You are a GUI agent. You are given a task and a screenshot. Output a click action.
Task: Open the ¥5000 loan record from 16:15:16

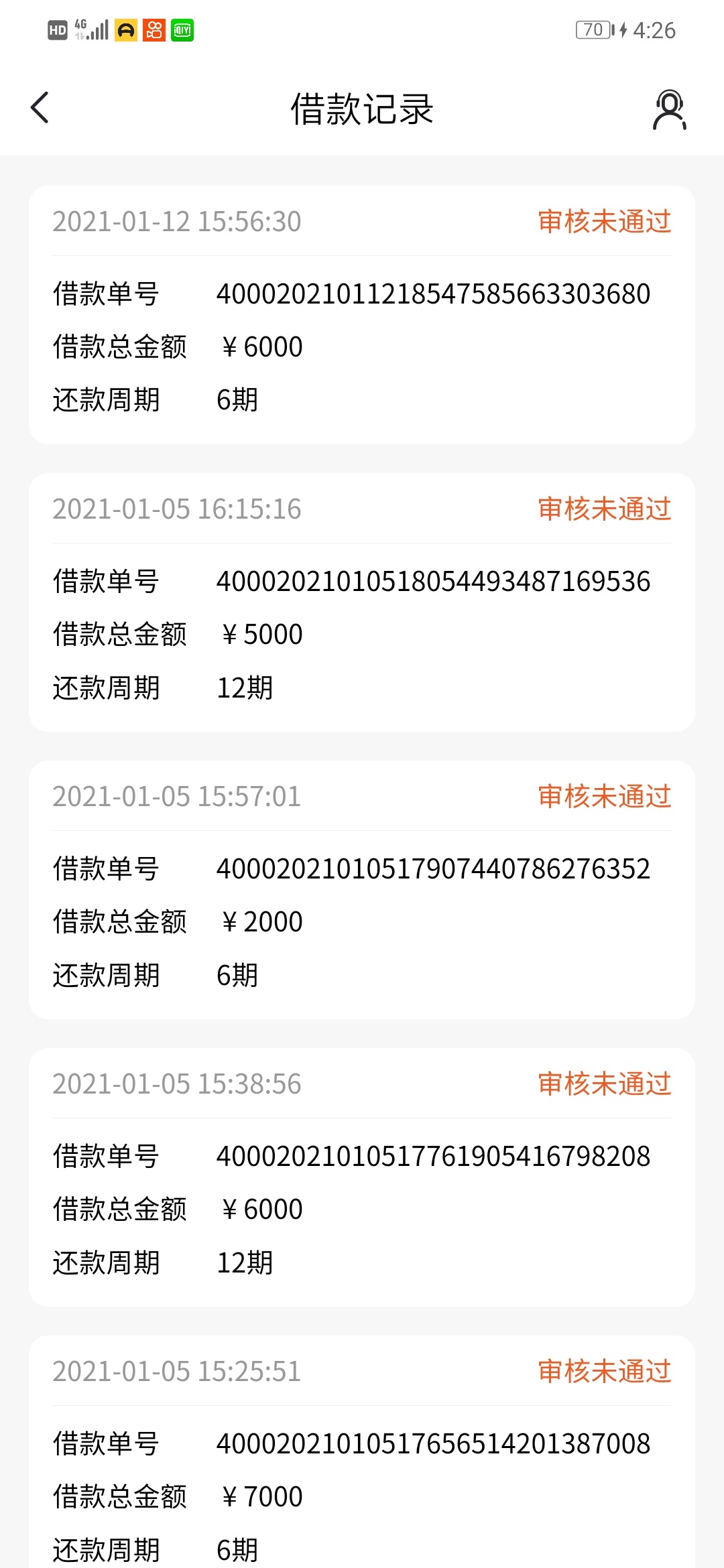(x=362, y=602)
